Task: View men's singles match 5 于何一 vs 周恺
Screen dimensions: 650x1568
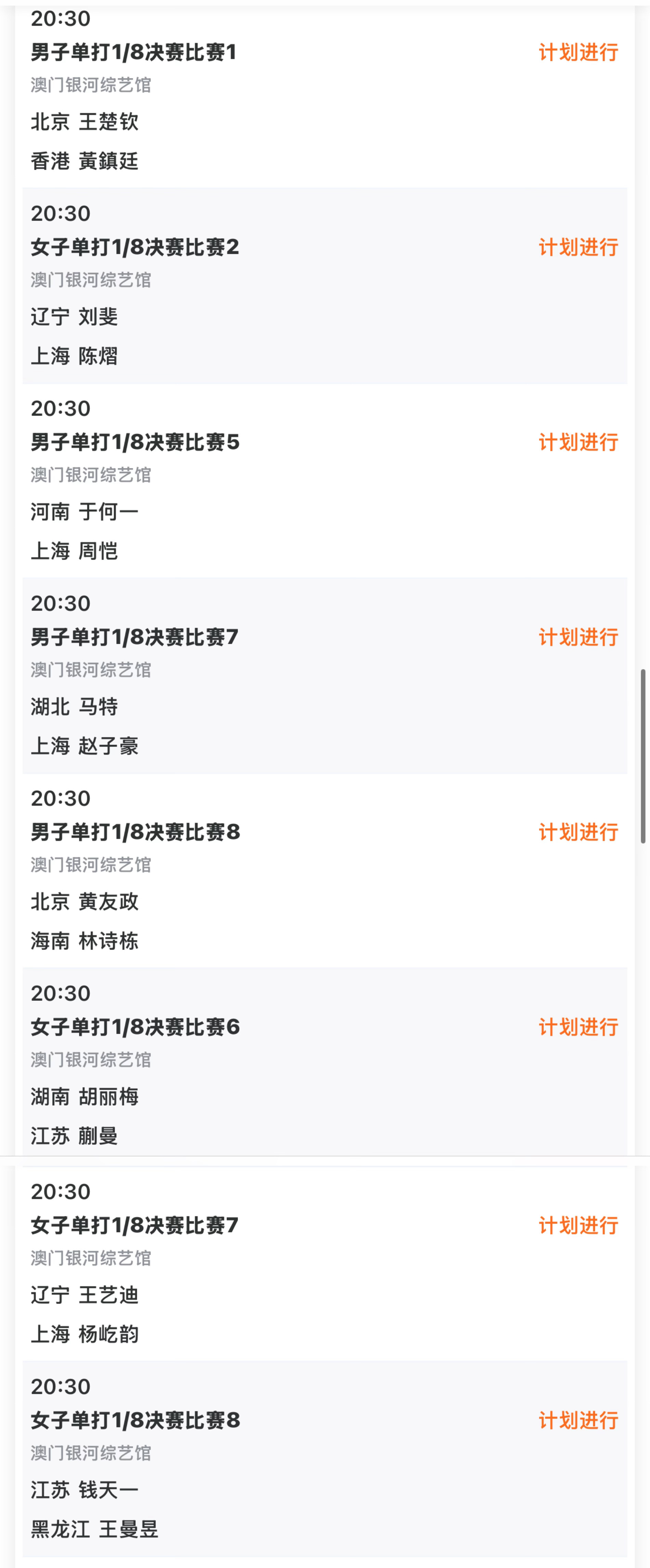Action: (x=324, y=481)
